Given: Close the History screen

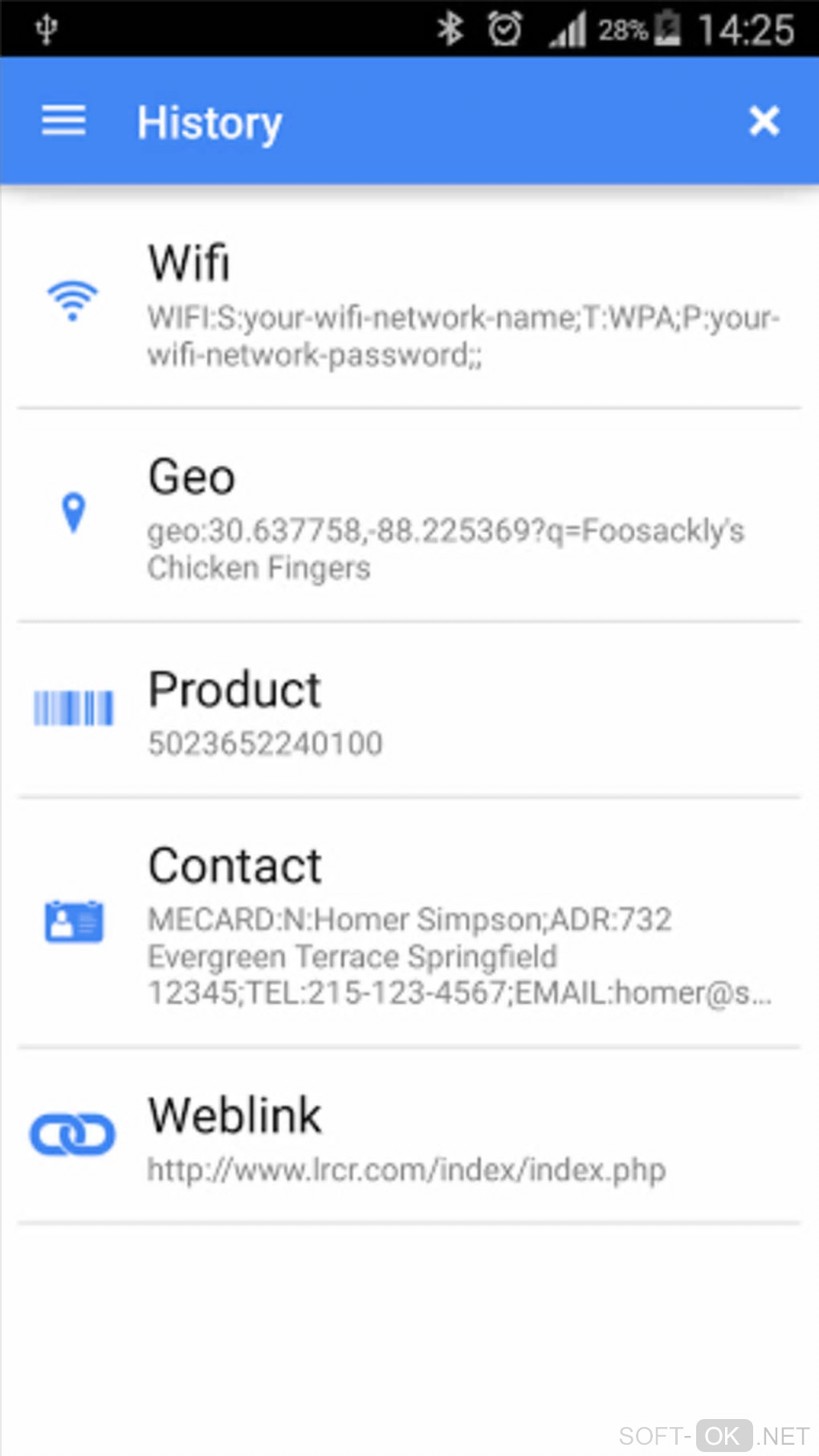Looking at the screenshot, I should (x=764, y=121).
